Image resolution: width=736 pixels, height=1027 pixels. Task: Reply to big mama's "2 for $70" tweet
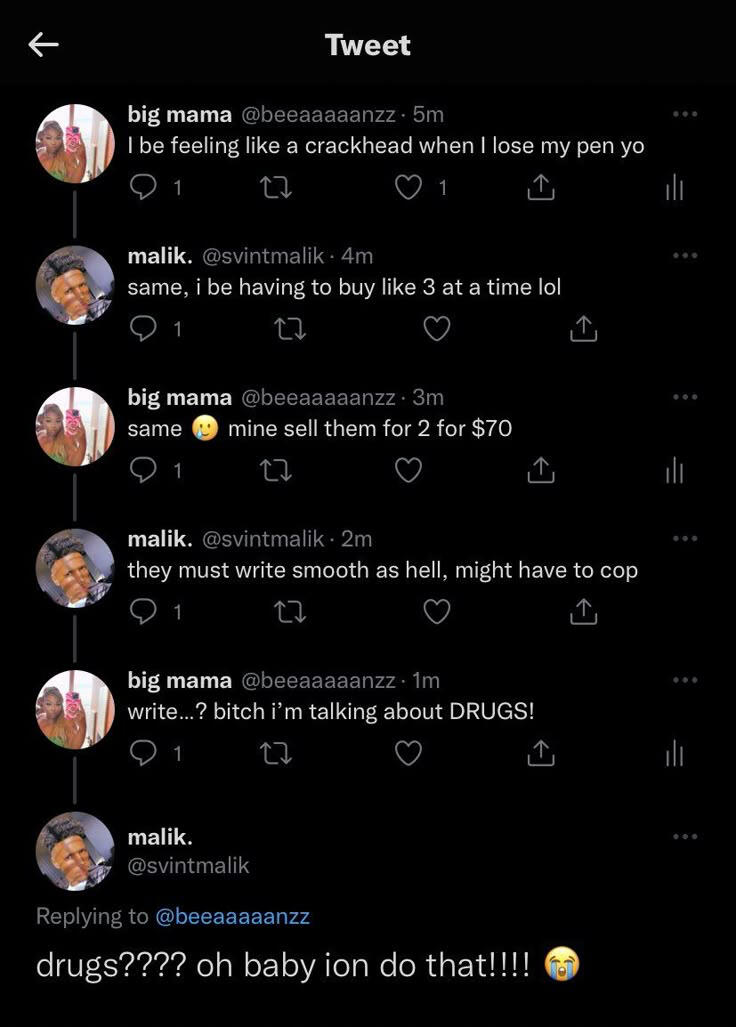point(145,470)
